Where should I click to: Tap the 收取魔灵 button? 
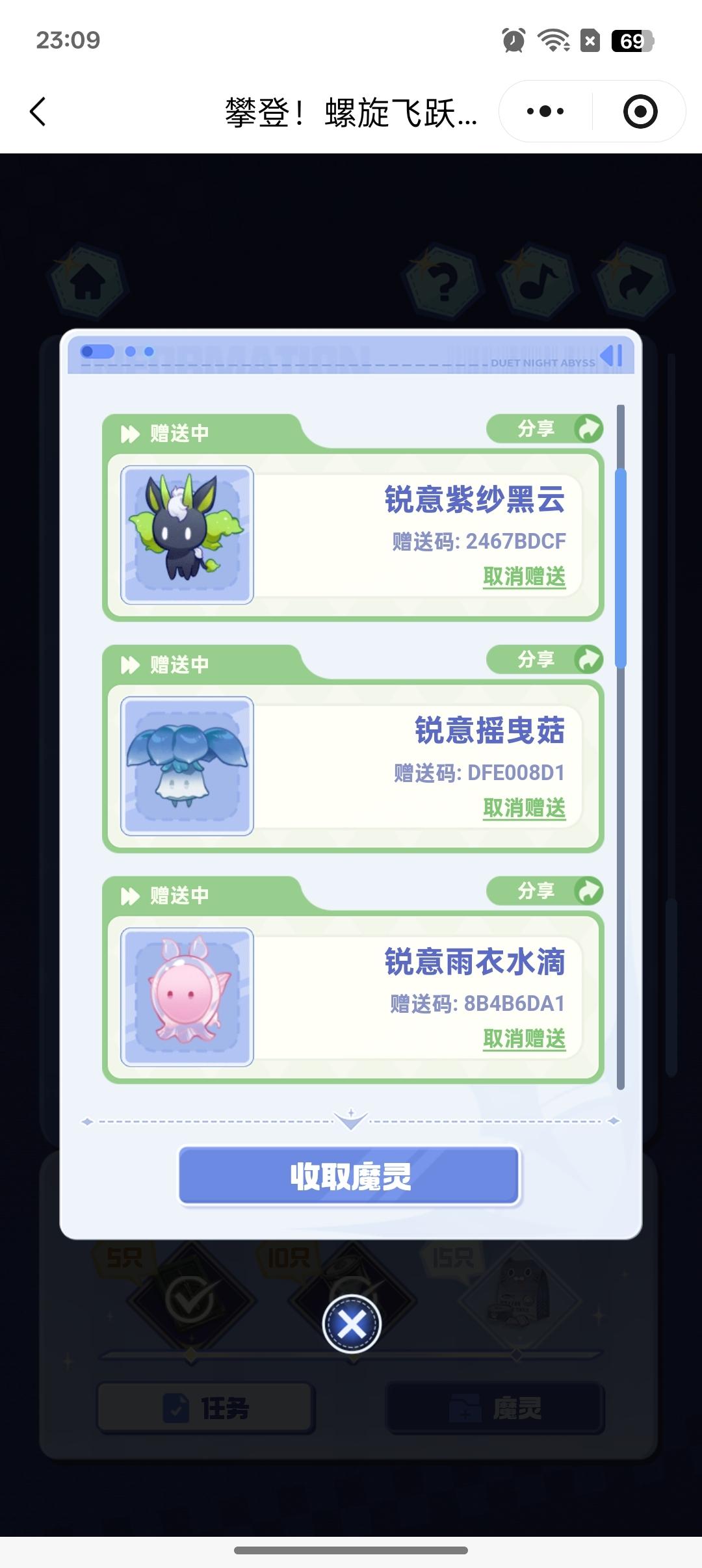[x=350, y=1177]
